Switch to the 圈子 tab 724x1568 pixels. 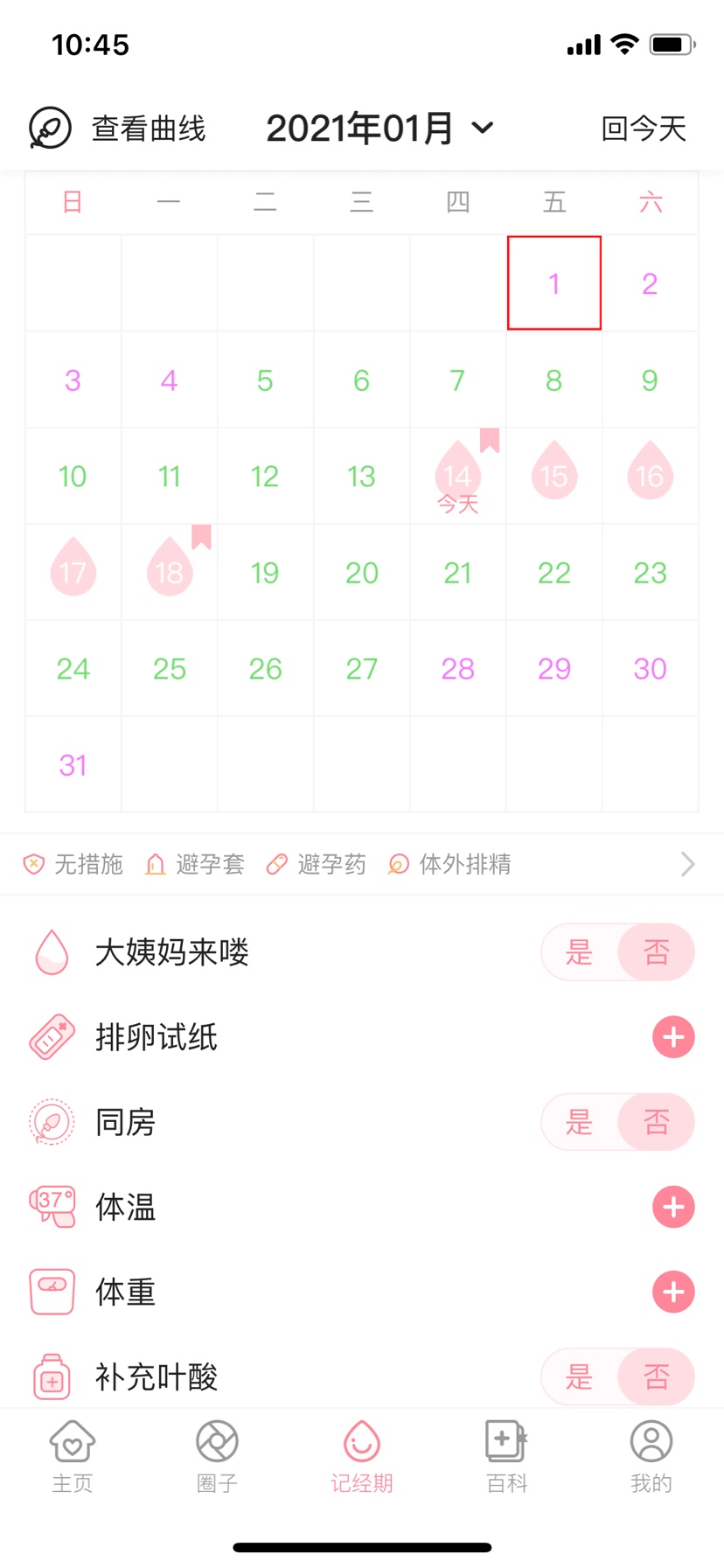tap(217, 1457)
